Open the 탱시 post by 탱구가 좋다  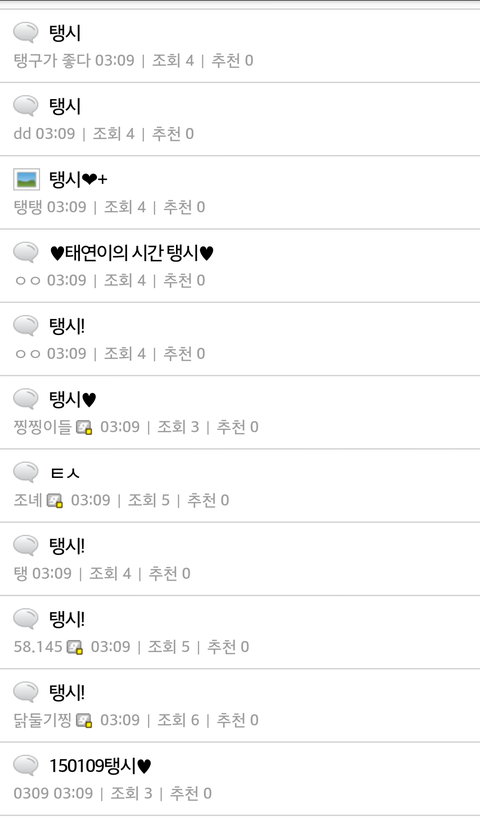[240, 46]
